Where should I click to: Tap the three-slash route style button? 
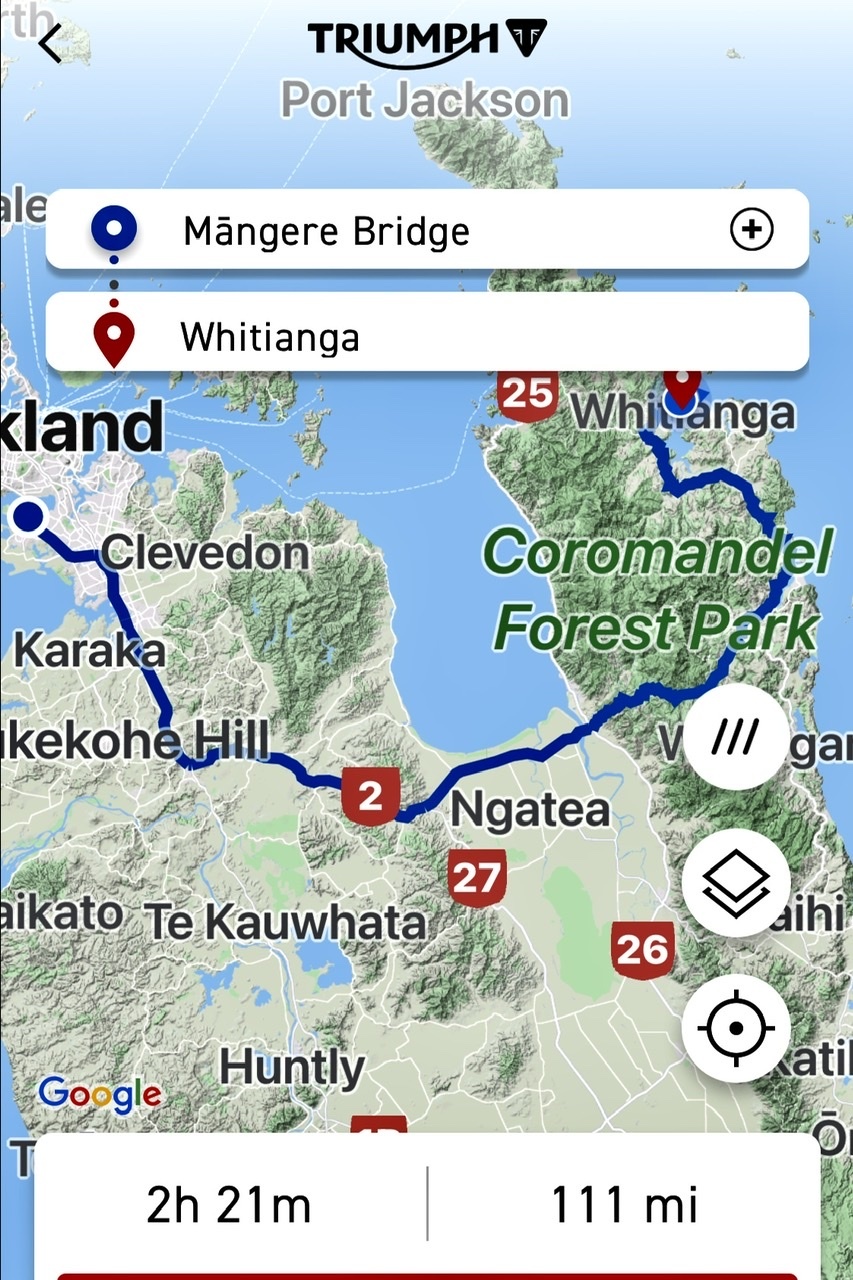(x=736, y=738)
